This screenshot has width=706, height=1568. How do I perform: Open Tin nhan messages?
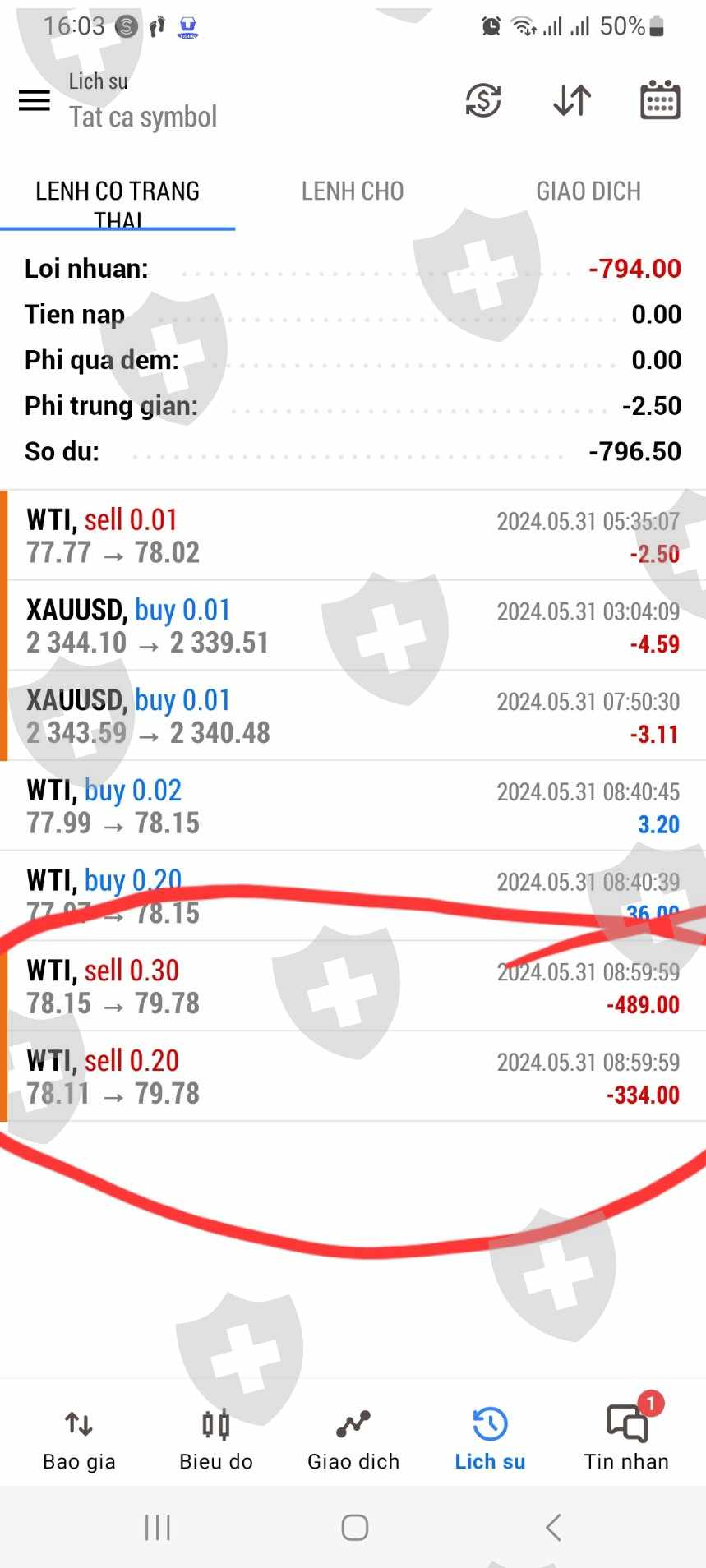(626, 1438)
